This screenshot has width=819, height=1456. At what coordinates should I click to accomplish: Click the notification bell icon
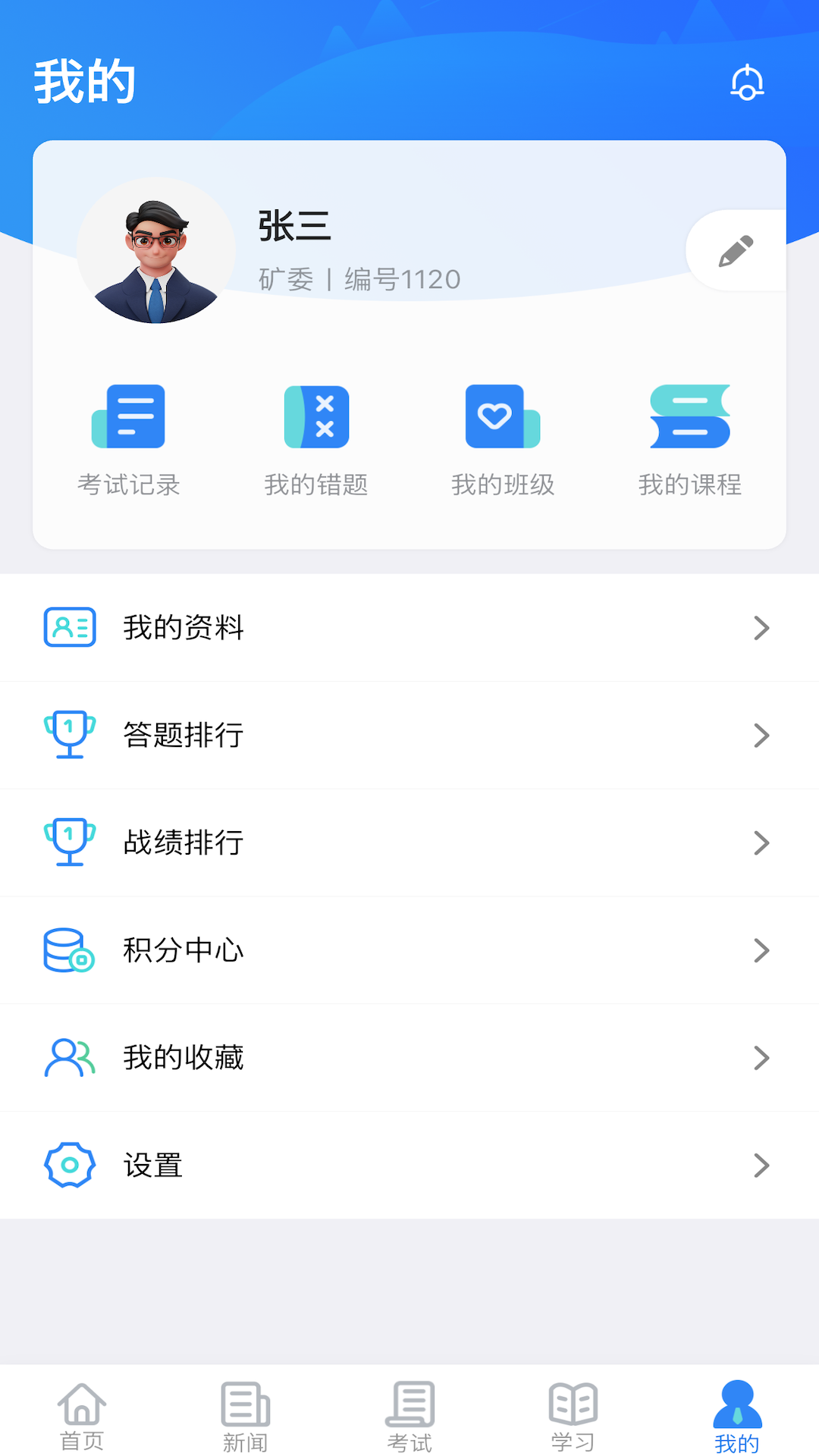coord(747,82)
